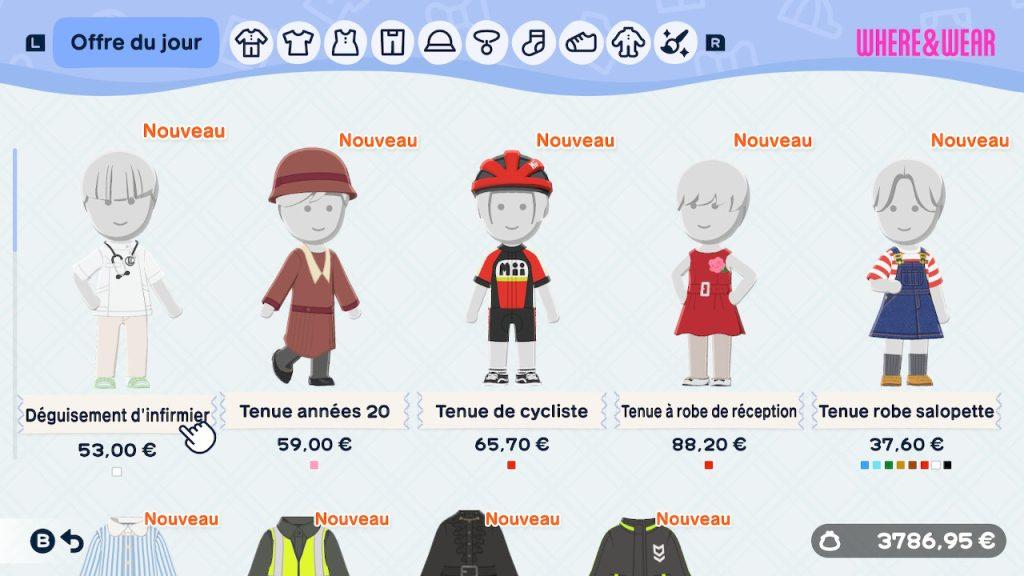This screenshot has width=1024, height=576.
Task: Switch to the shoes category
Action: (x=580, y=43)
